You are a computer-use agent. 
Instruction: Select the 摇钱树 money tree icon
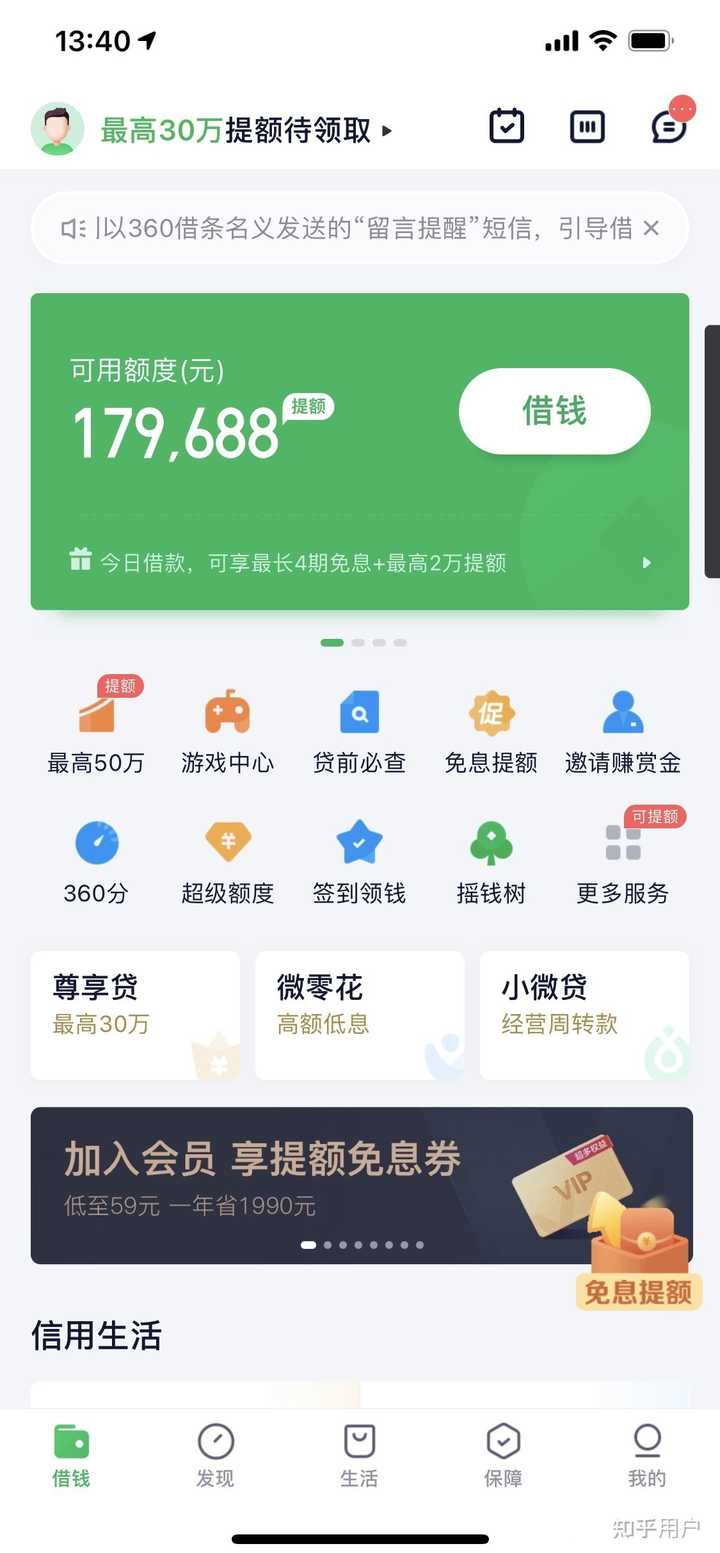(490, 858)
